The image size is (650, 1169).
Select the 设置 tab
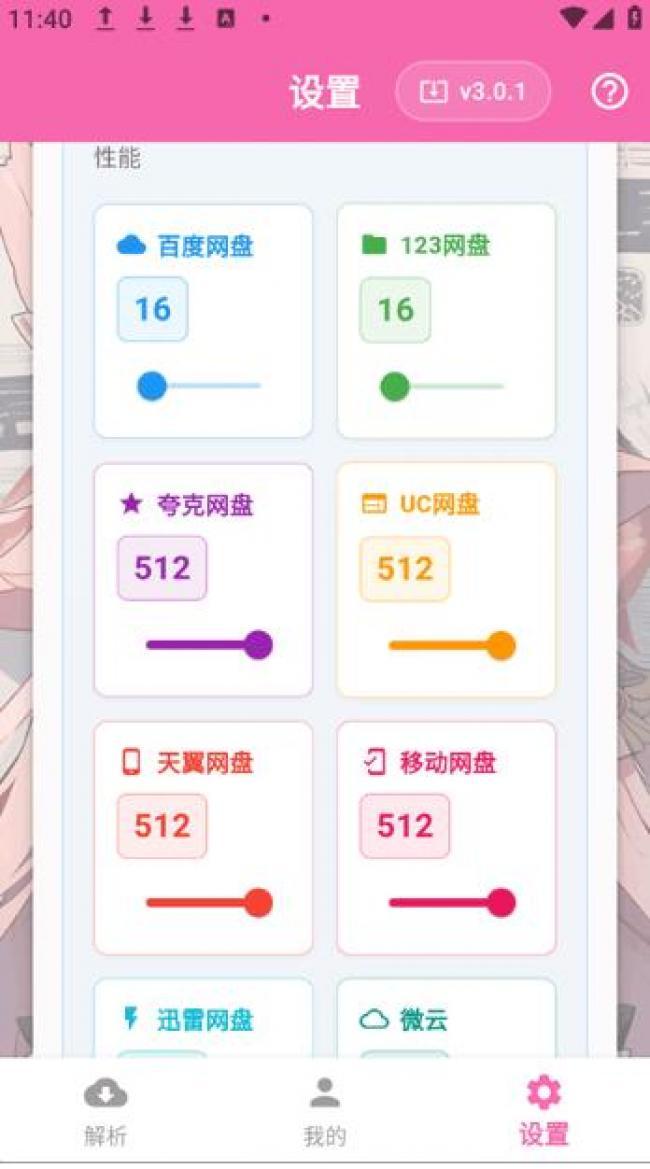point(543,1111)
